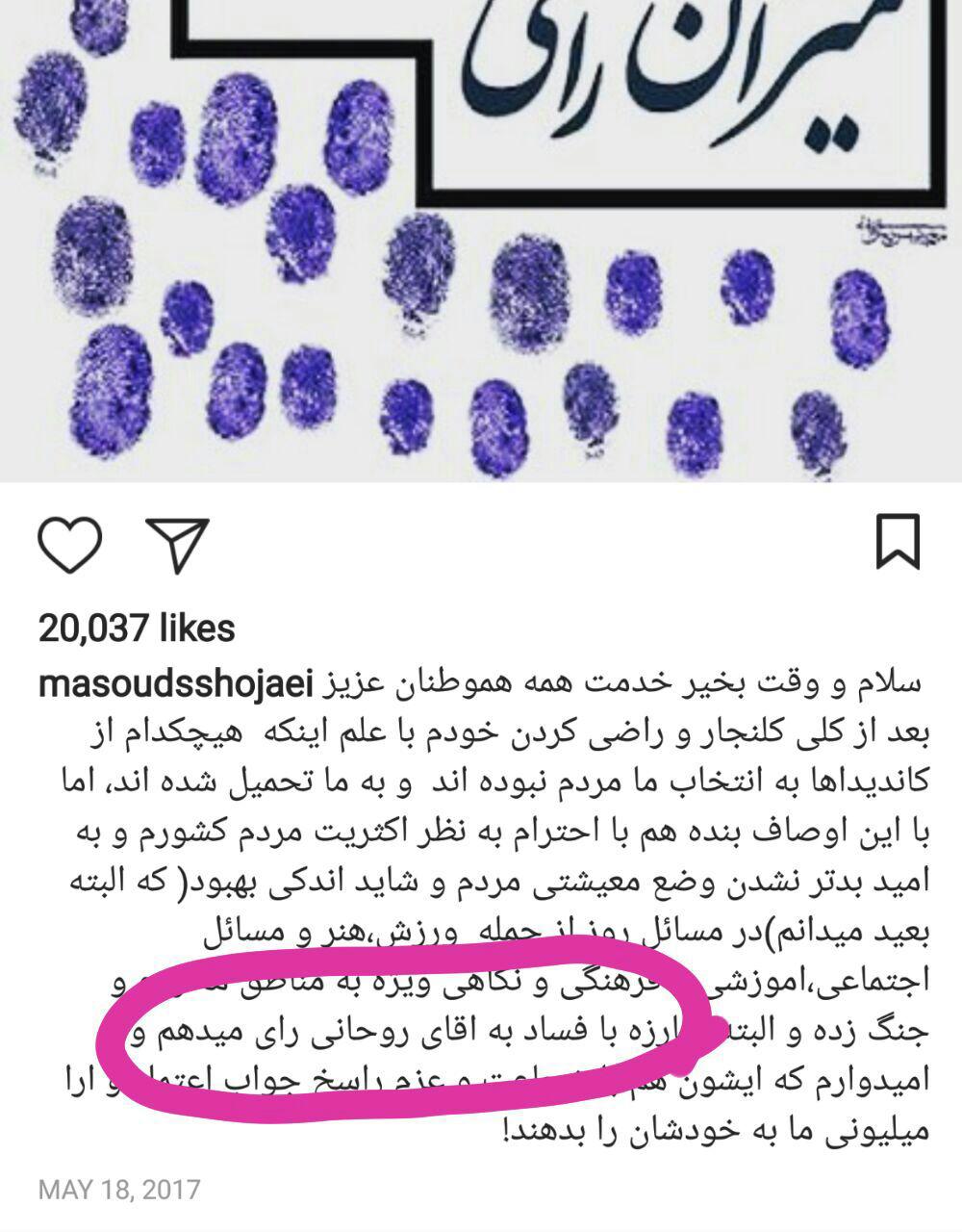Viewport: 962px width, 1232px height.
Task: Open masoudsshojaei's profile from the caption
Action: click(177, 684)
